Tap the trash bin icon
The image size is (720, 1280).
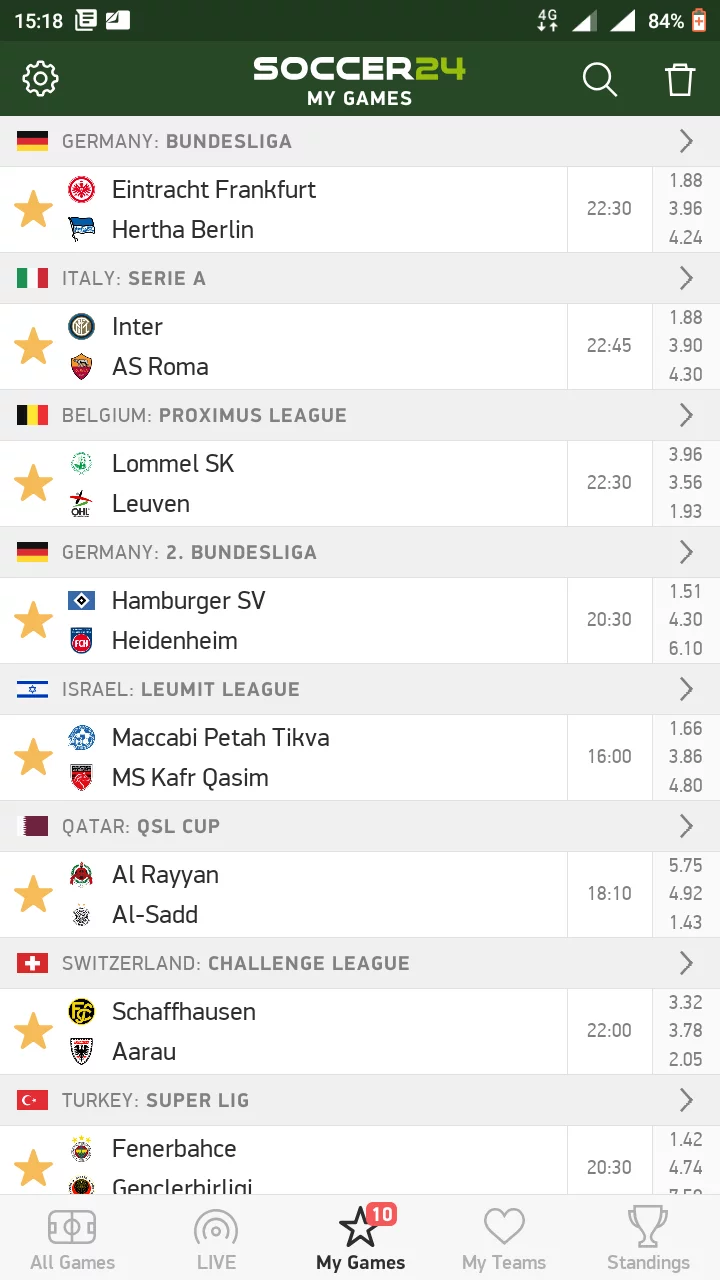point(680,79)
